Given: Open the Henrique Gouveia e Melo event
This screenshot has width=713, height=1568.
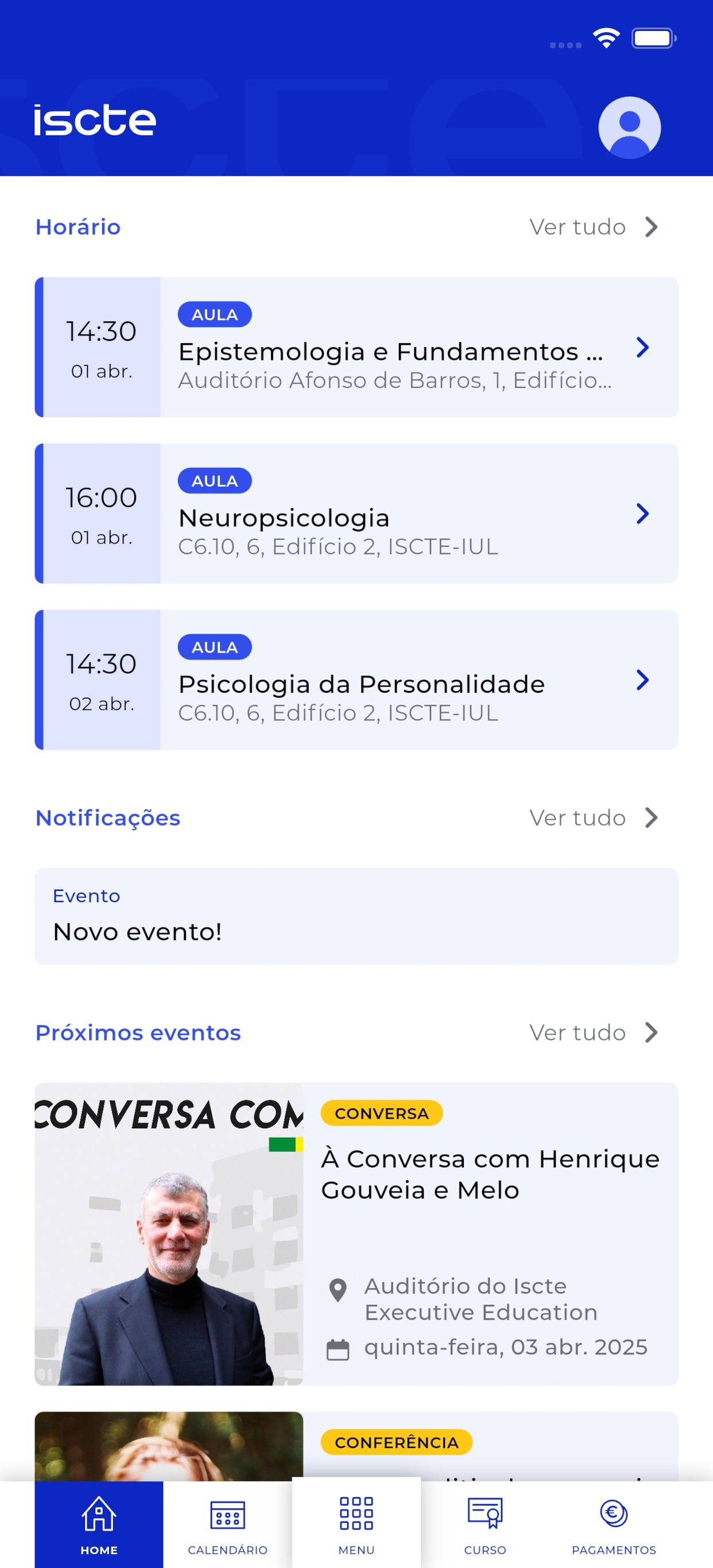Looking at the screenshot, I should [x=356, y=1235].
